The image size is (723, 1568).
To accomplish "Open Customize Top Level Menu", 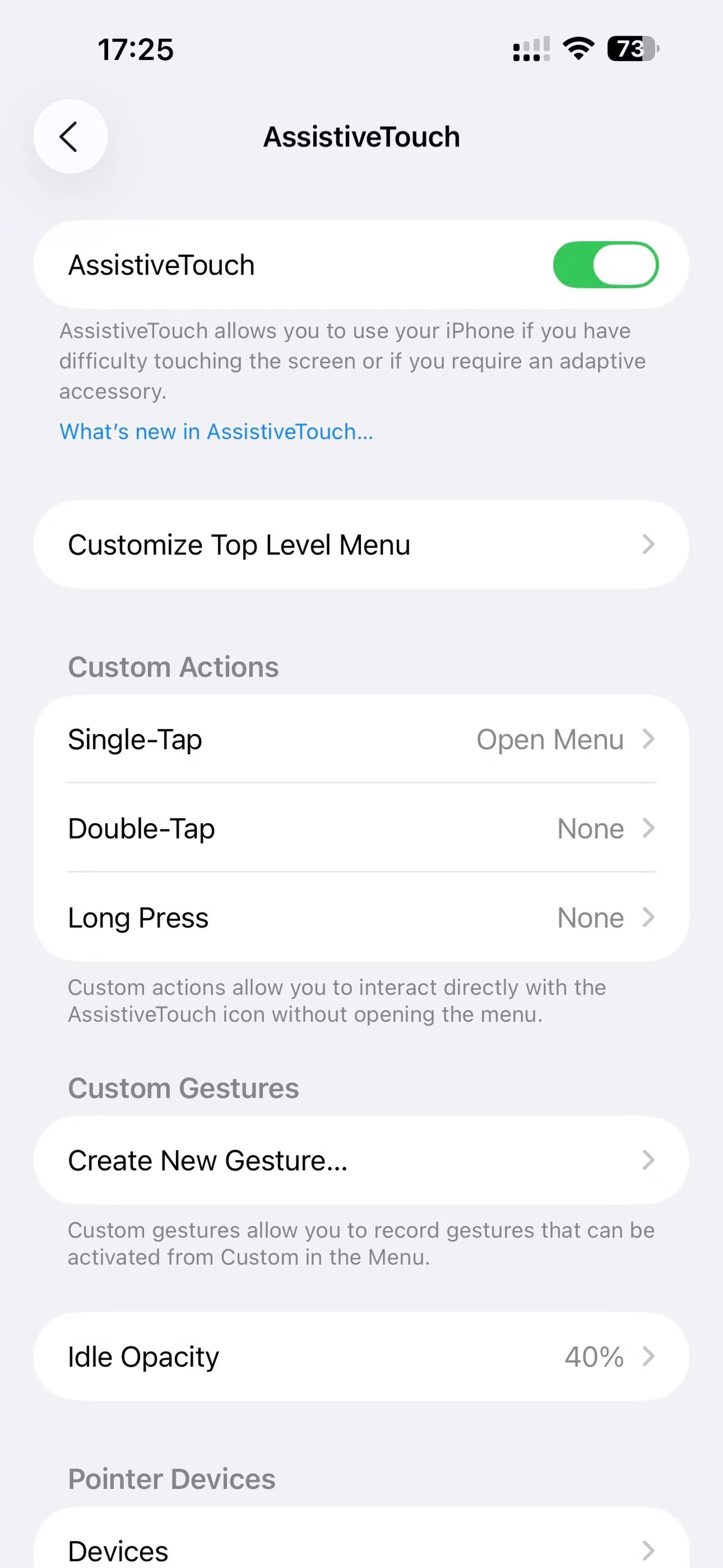I will click(361, 544).
